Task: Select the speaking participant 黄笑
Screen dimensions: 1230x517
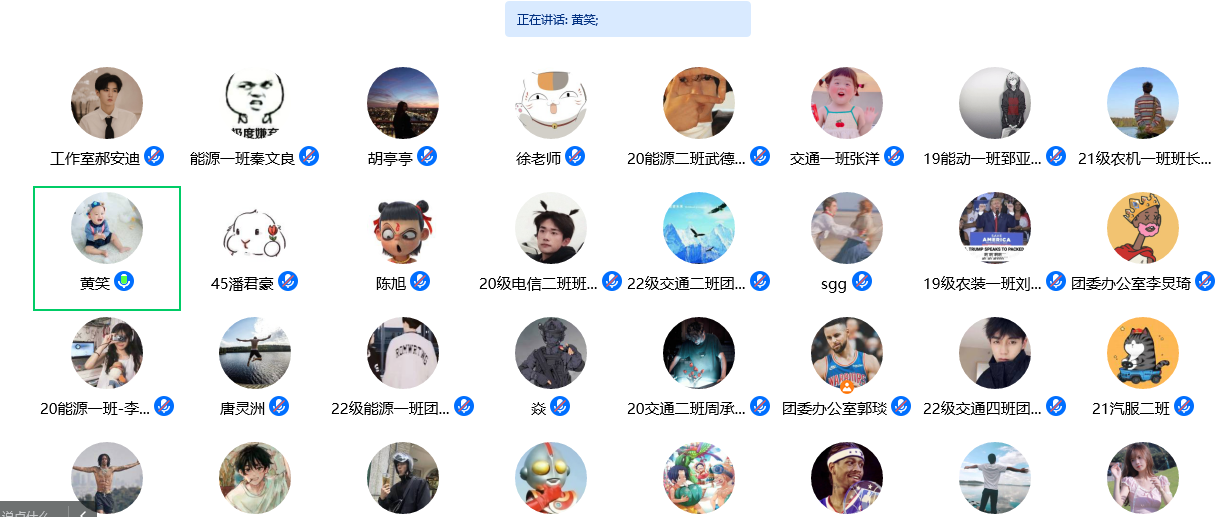Action: coord(107,228)
